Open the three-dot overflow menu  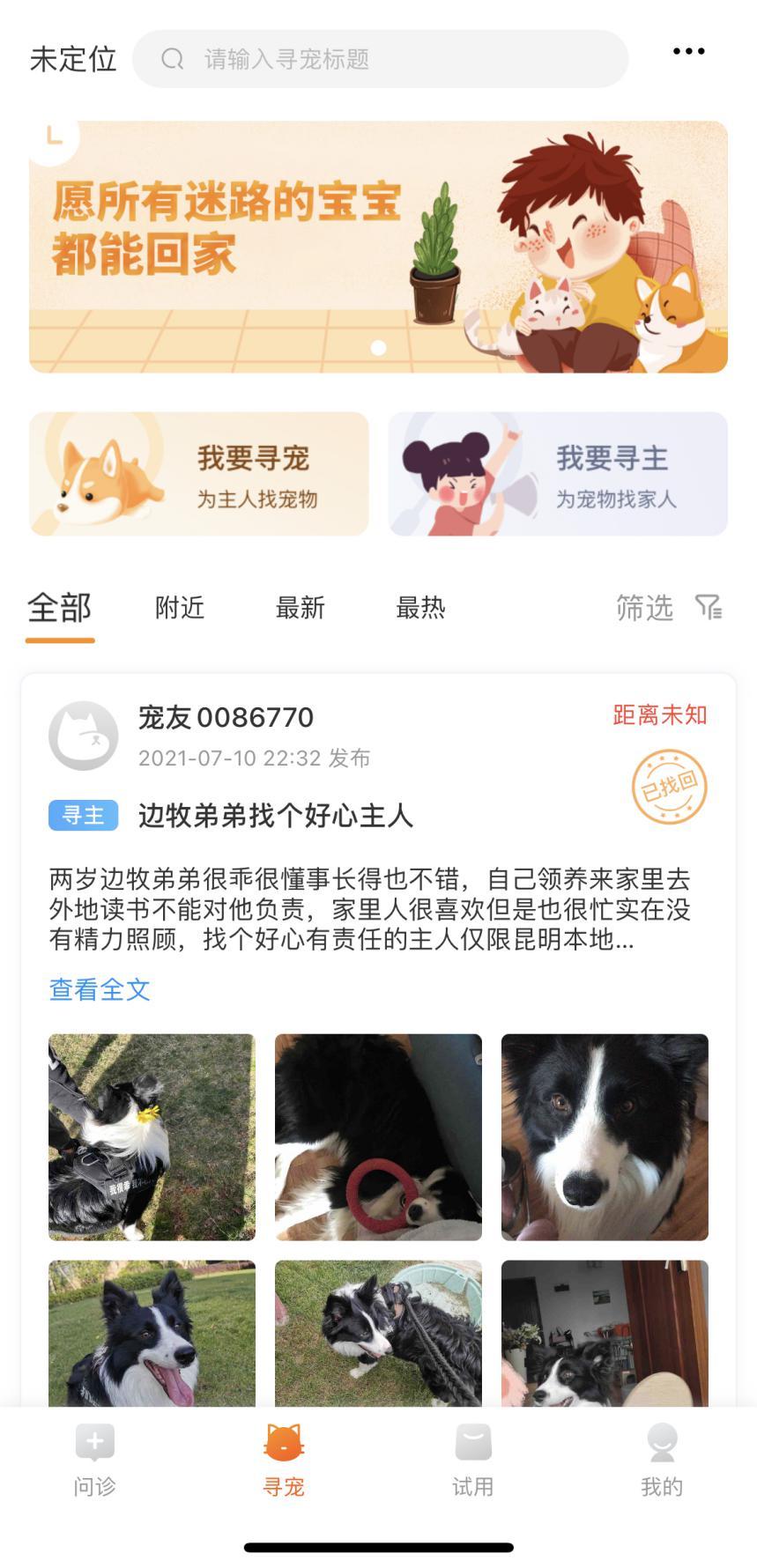pos(688,51)
